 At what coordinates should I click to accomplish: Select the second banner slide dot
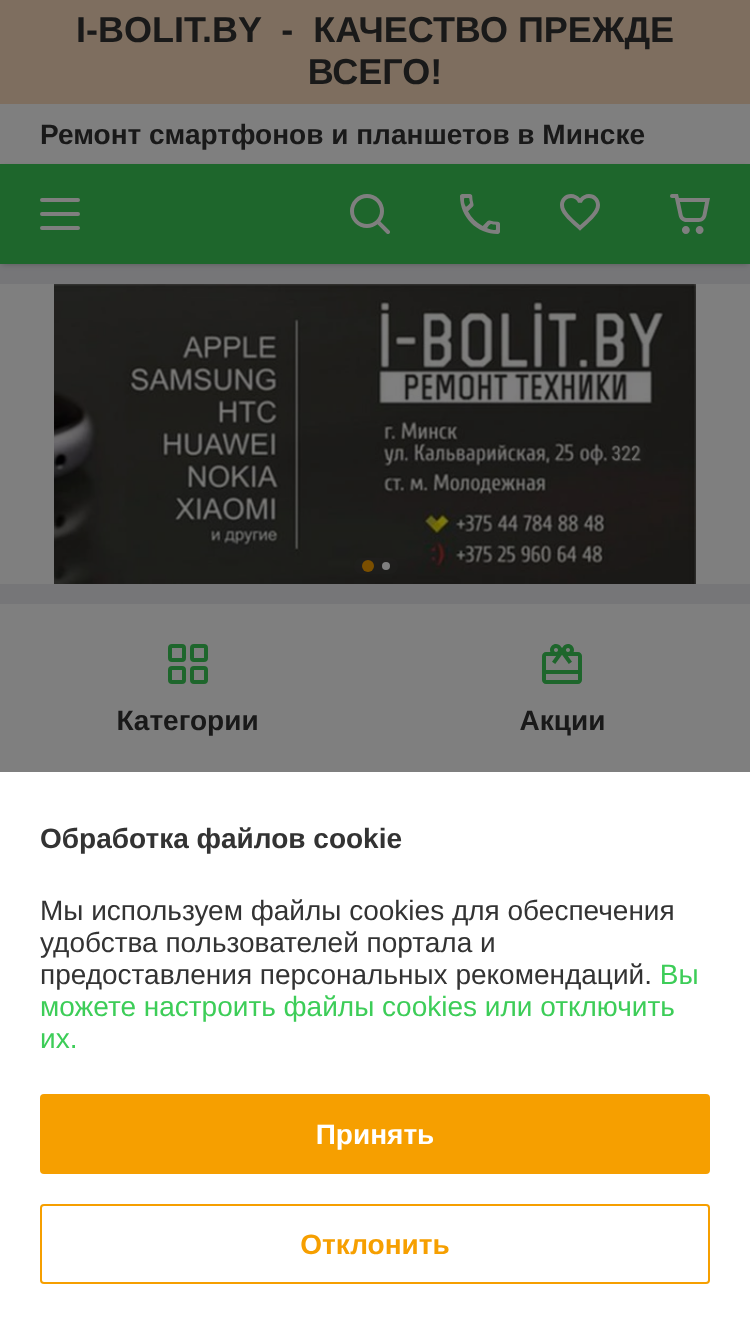click(x=386, y=566)
